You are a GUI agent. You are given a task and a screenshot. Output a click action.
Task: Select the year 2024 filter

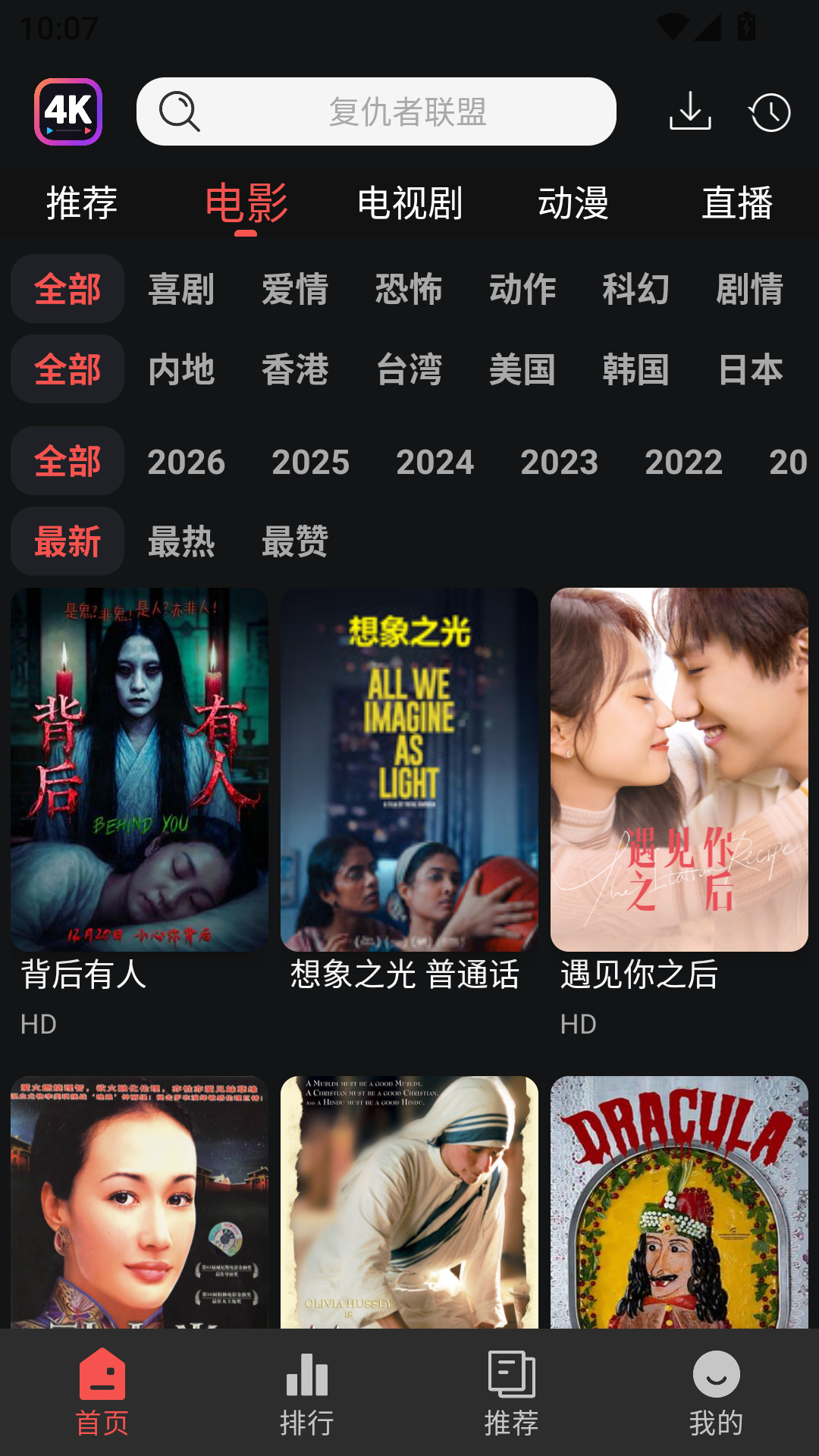[435, 461]
